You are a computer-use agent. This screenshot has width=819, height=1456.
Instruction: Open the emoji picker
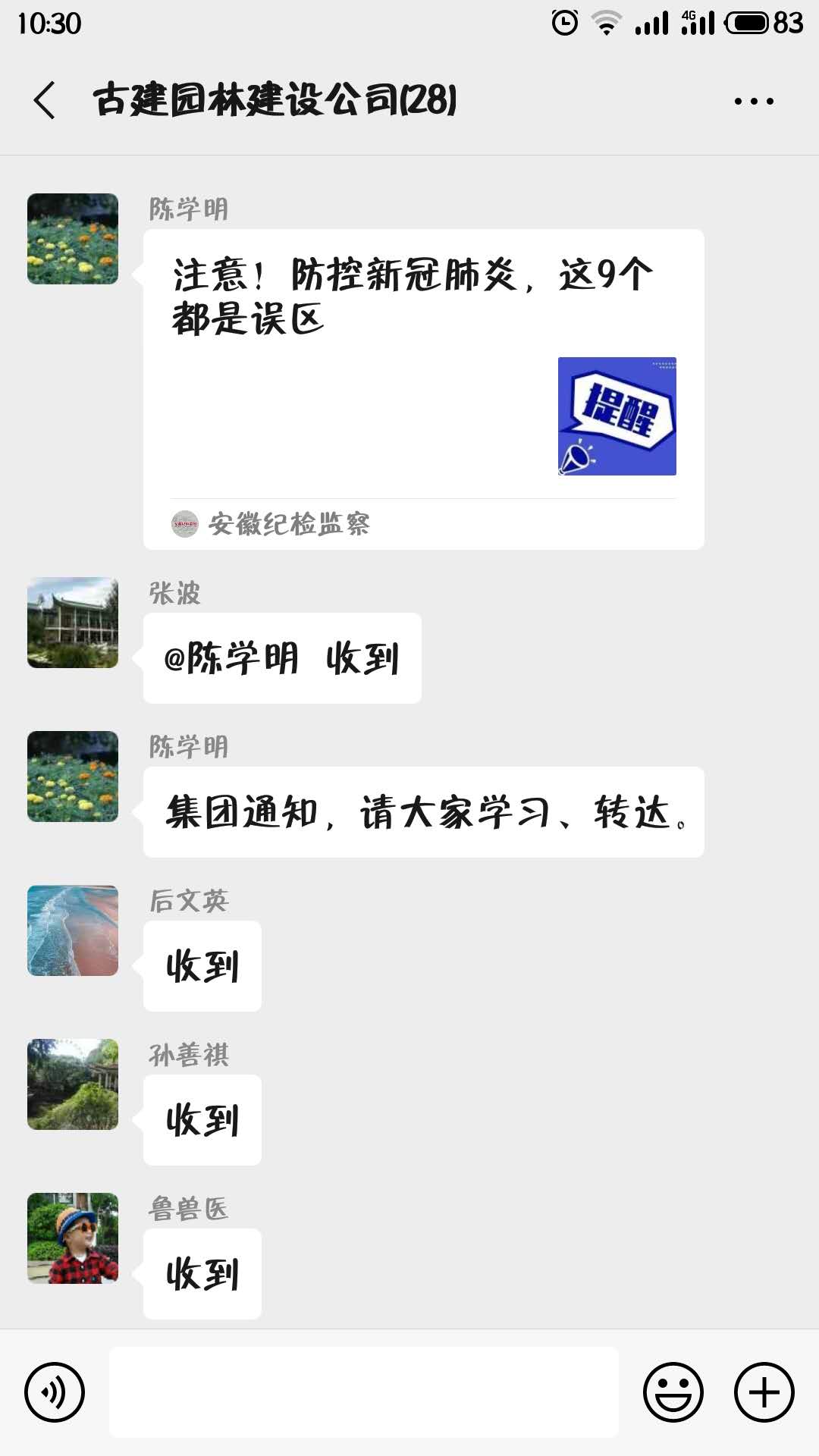pos(673,1392)
